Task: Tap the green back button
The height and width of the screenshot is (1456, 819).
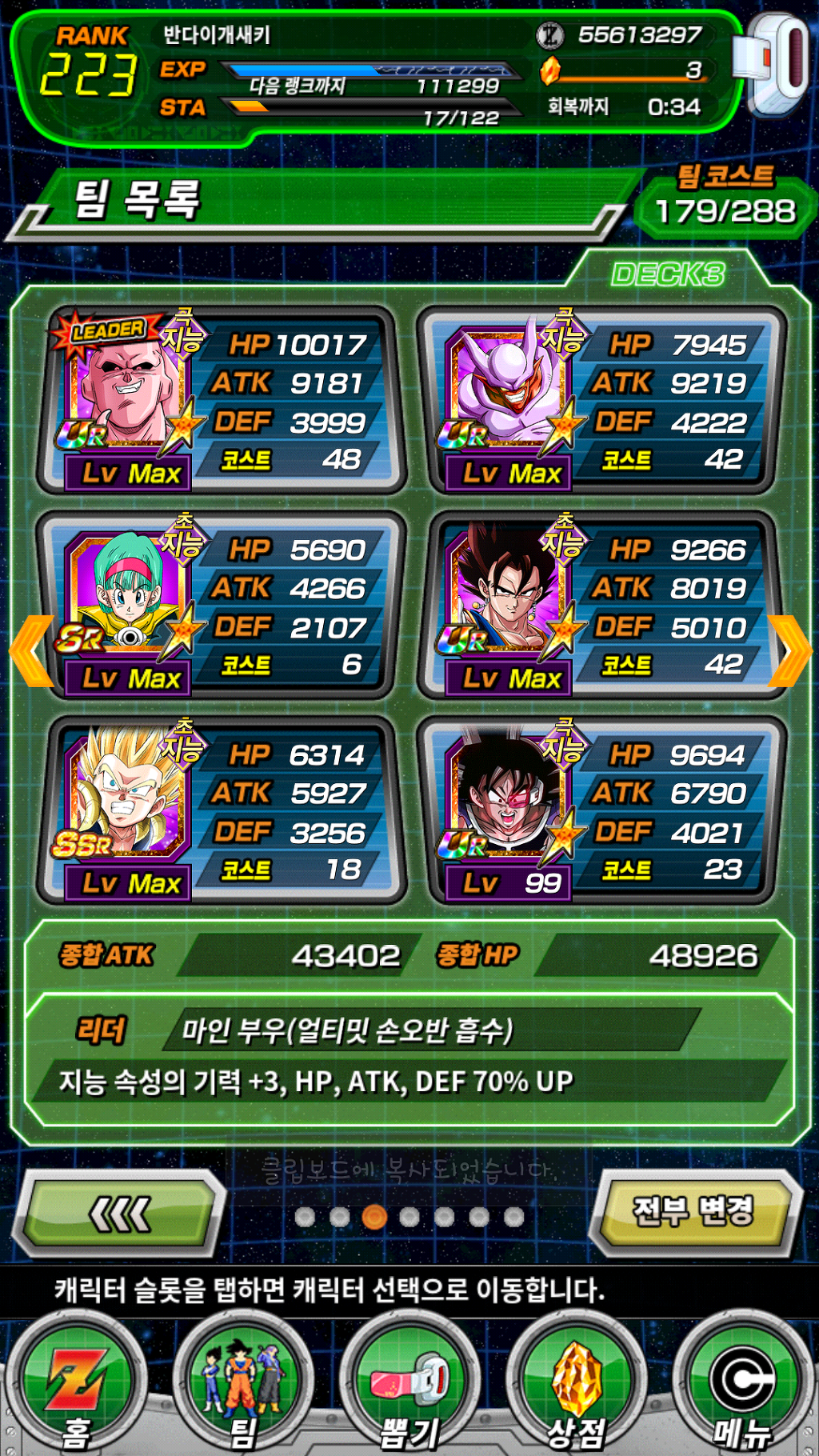Action: 122,1214
